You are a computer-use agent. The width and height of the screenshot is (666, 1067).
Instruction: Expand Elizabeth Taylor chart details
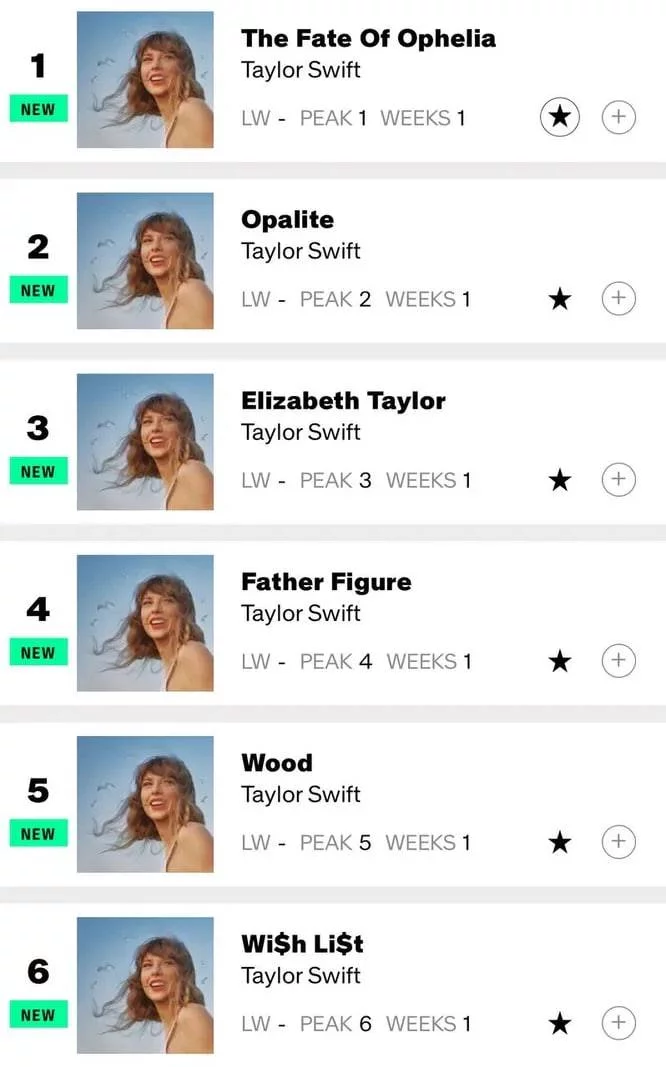pos(618,479)
